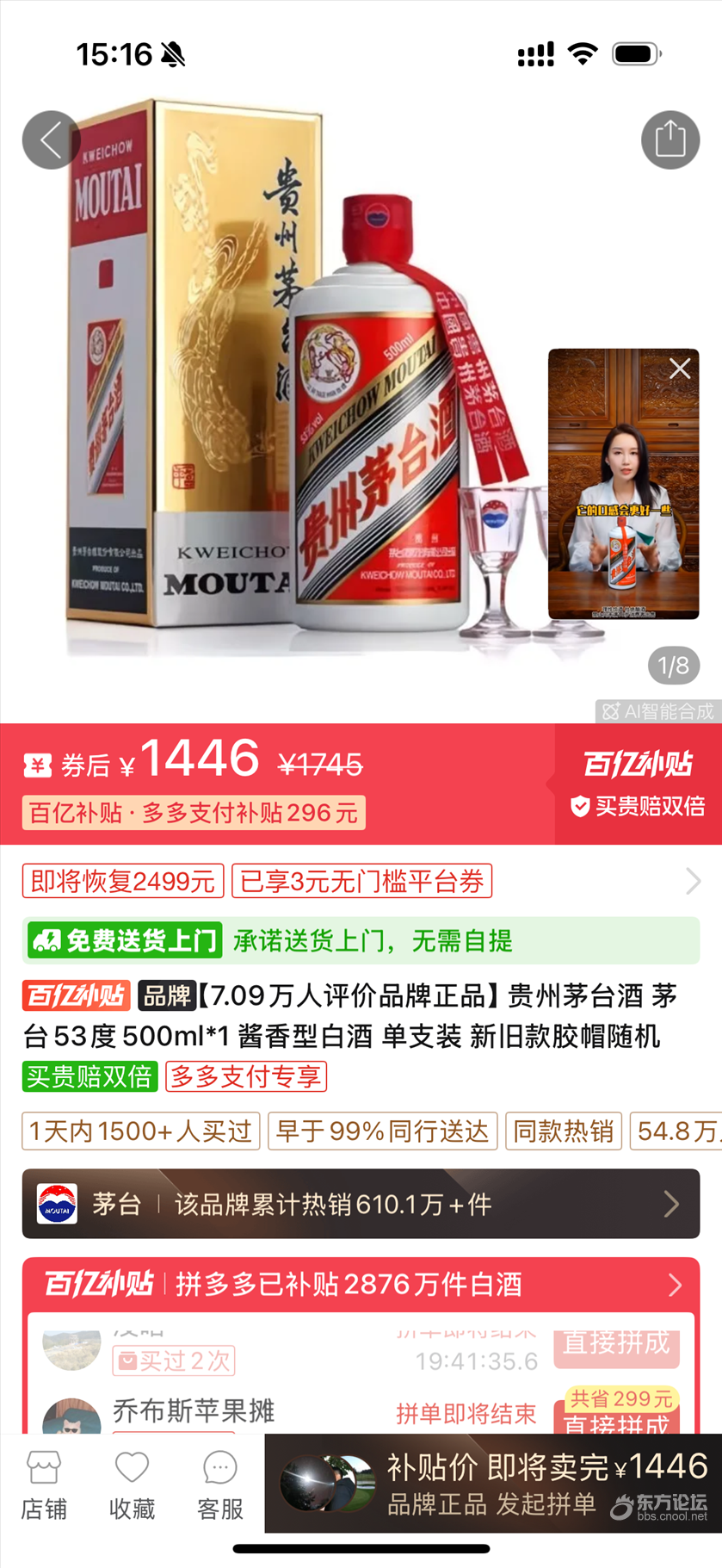This screenshot has width=722, height=1568.
Task: Go back using the arrow button
Action: 51,140
